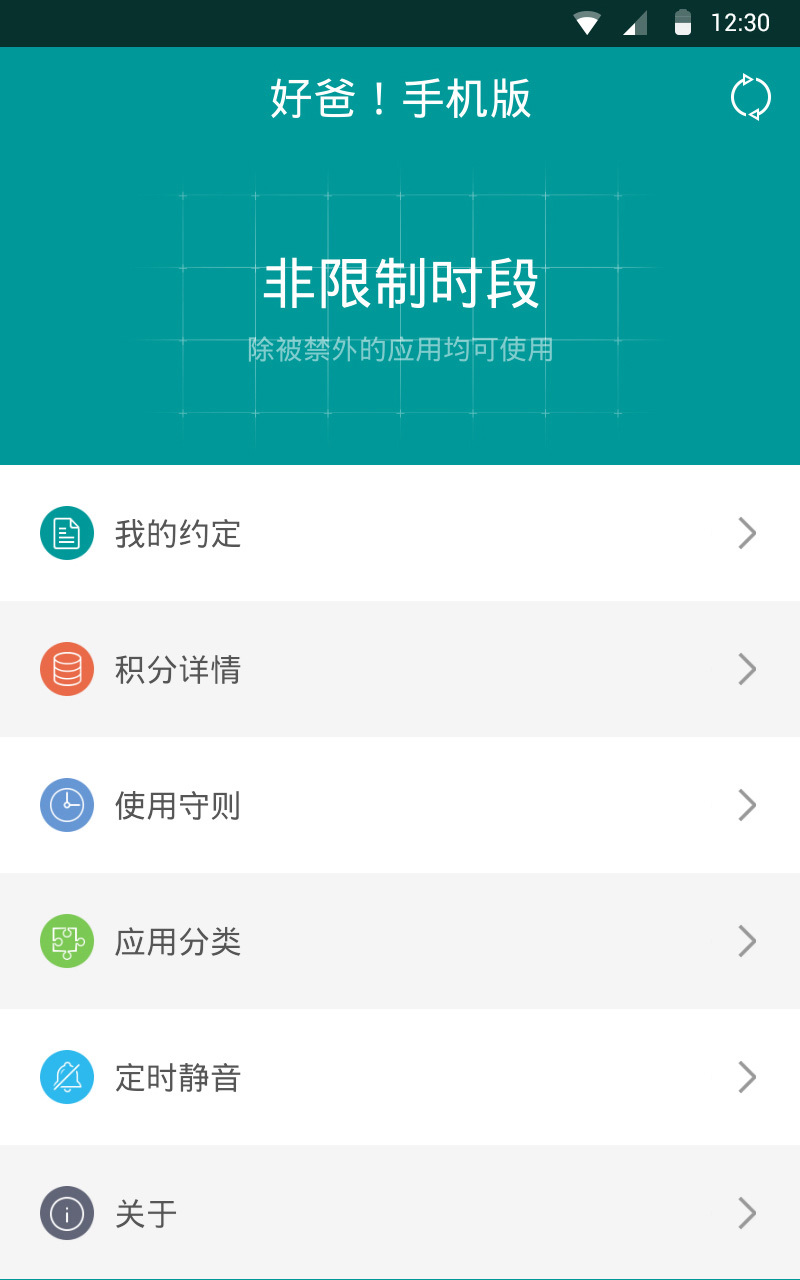The height and width of the screenshot is (1280, 800).
Task: Tap the refresh sync icon
Action: pos(751,98)
